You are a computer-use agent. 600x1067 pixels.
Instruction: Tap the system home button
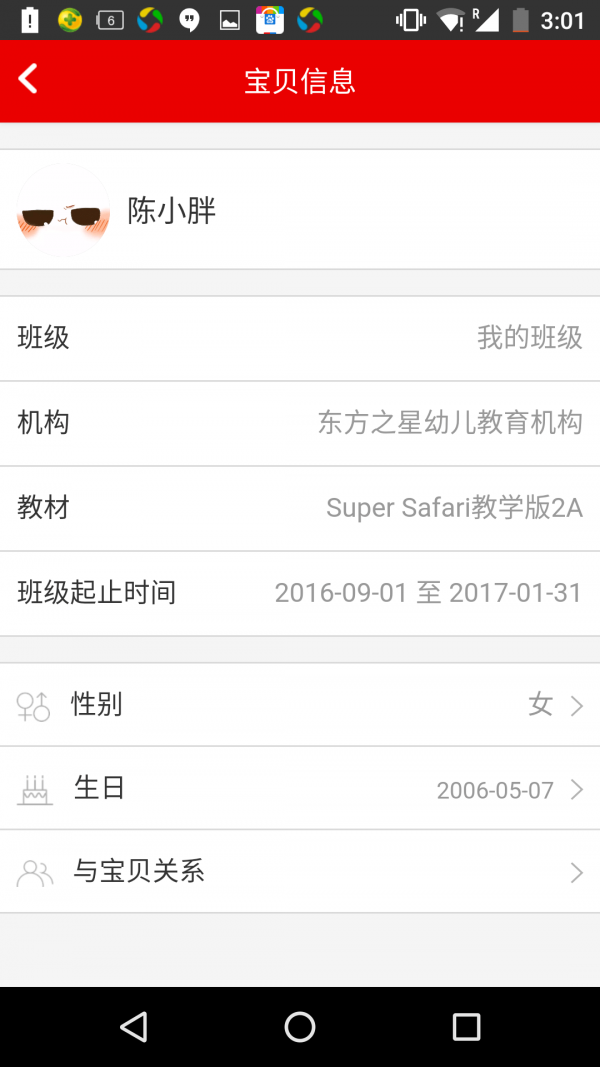point(300,1026)
